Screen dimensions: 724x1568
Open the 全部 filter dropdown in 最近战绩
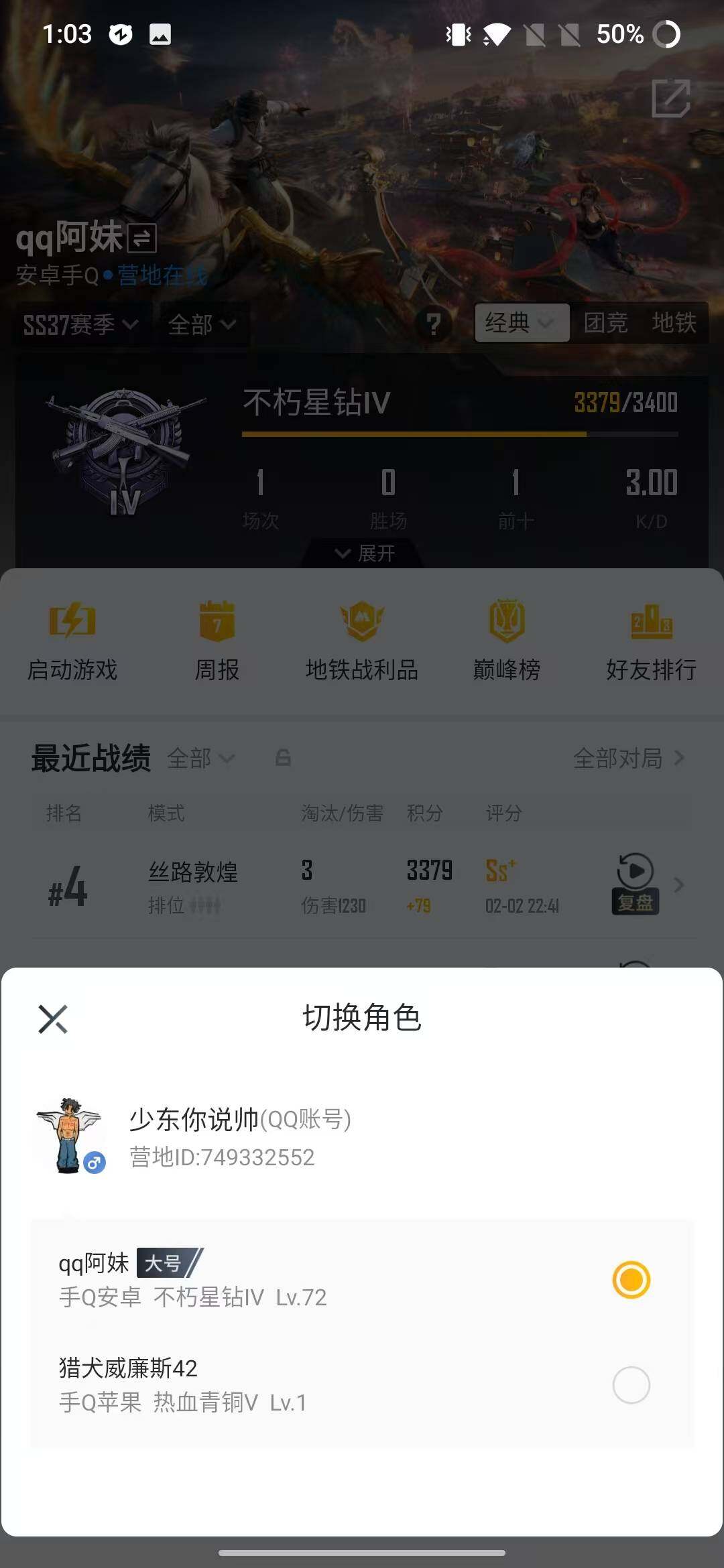coord(200,759)
